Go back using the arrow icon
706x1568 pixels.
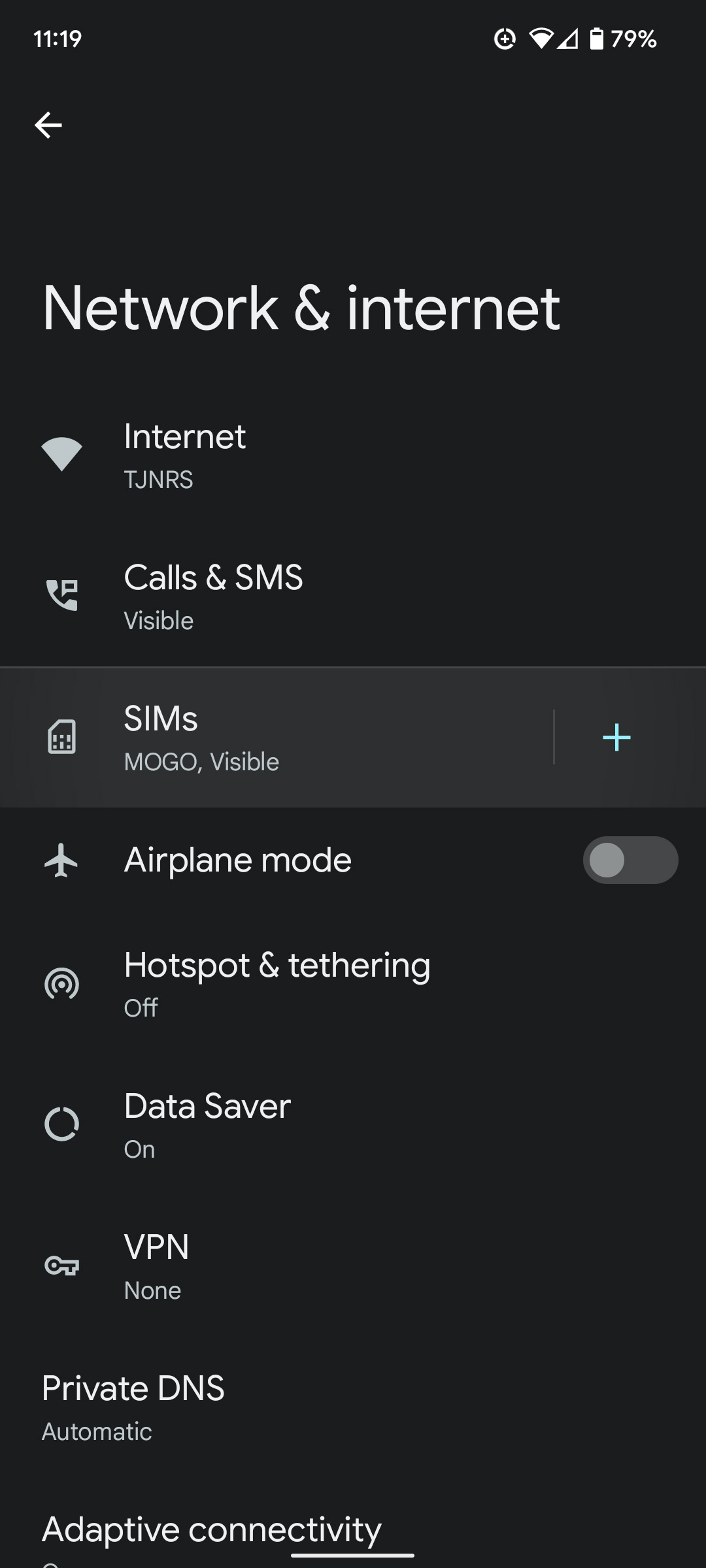click(x=48, y=125)
